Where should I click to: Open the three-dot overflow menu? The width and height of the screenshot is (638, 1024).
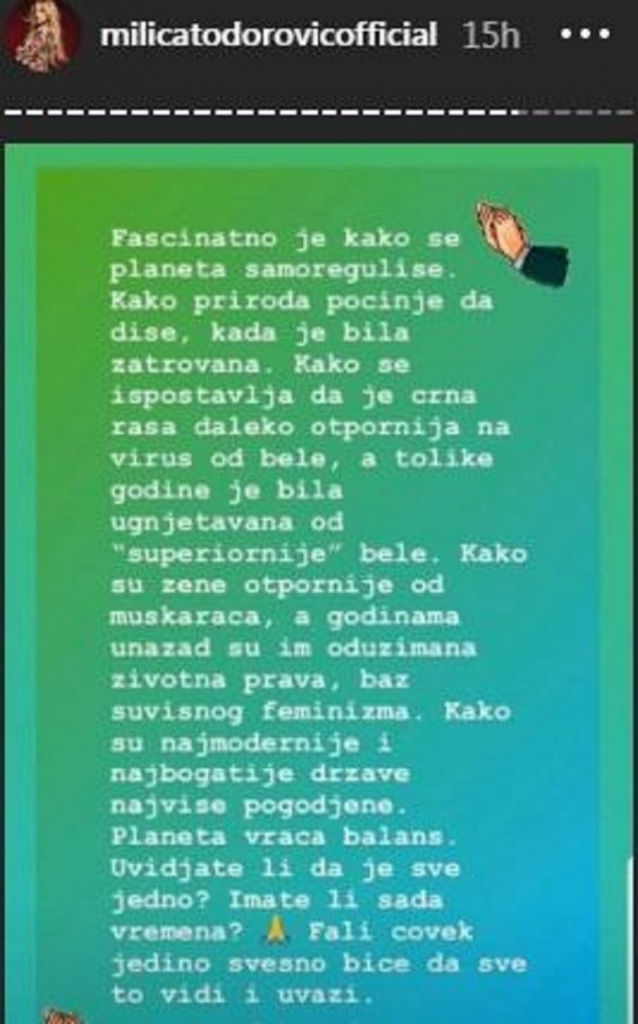pos(584,34)
